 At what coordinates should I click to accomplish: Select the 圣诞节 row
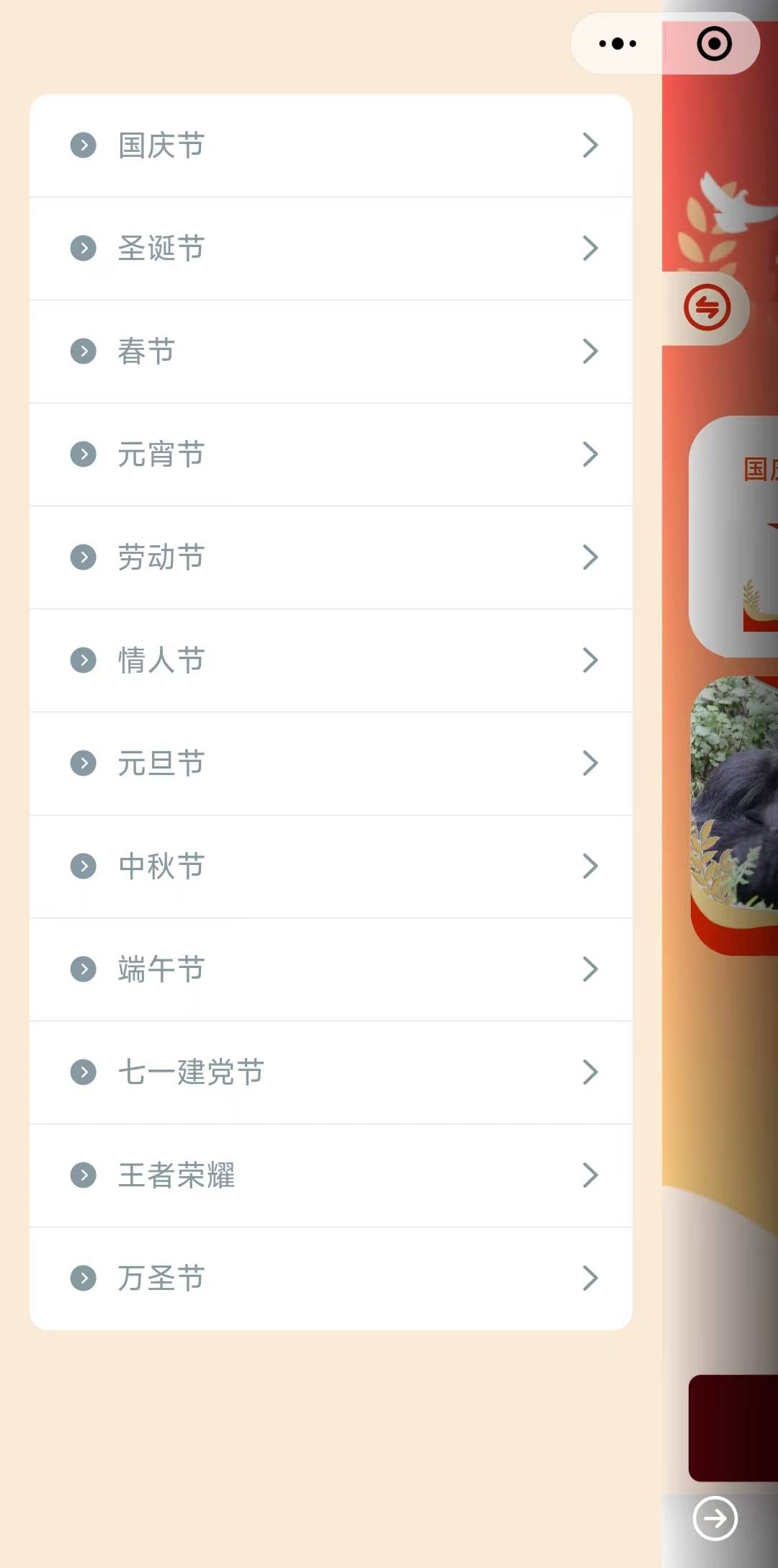331,248
